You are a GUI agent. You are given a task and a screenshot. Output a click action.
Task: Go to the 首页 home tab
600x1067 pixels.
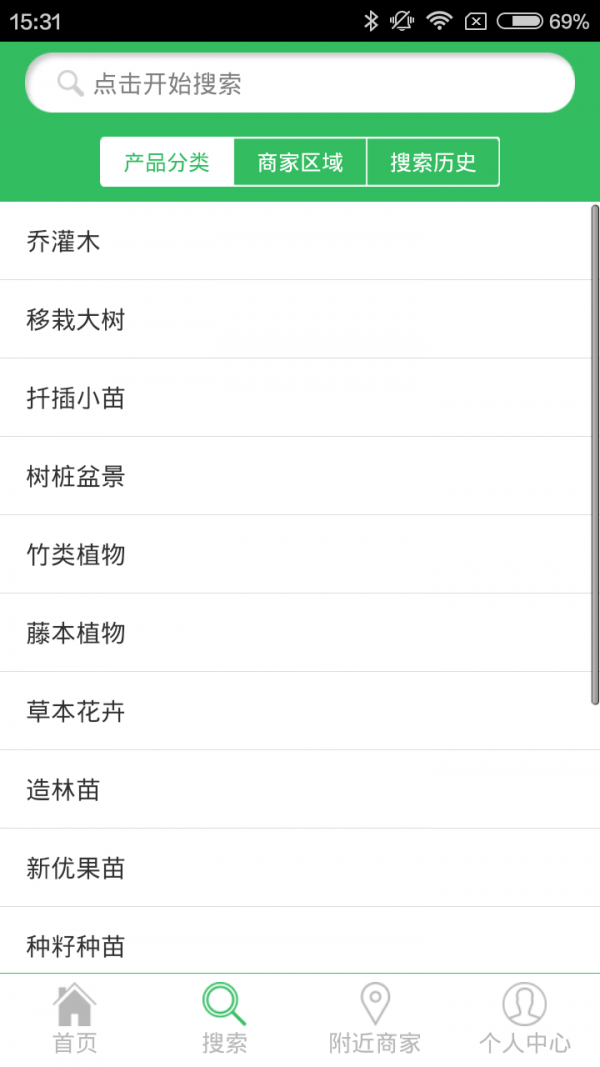[75, 1019]
